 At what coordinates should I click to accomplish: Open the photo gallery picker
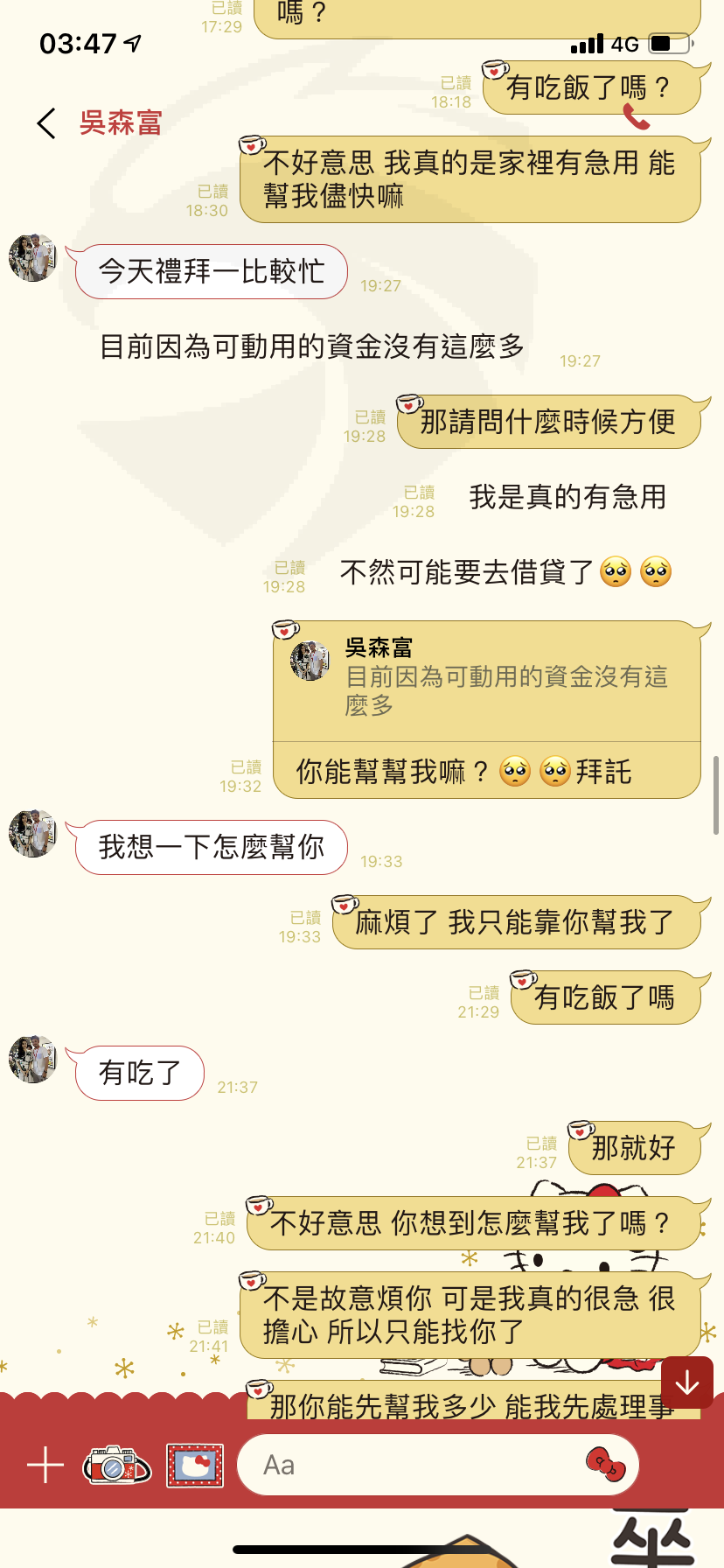(x=195, y=1465)
